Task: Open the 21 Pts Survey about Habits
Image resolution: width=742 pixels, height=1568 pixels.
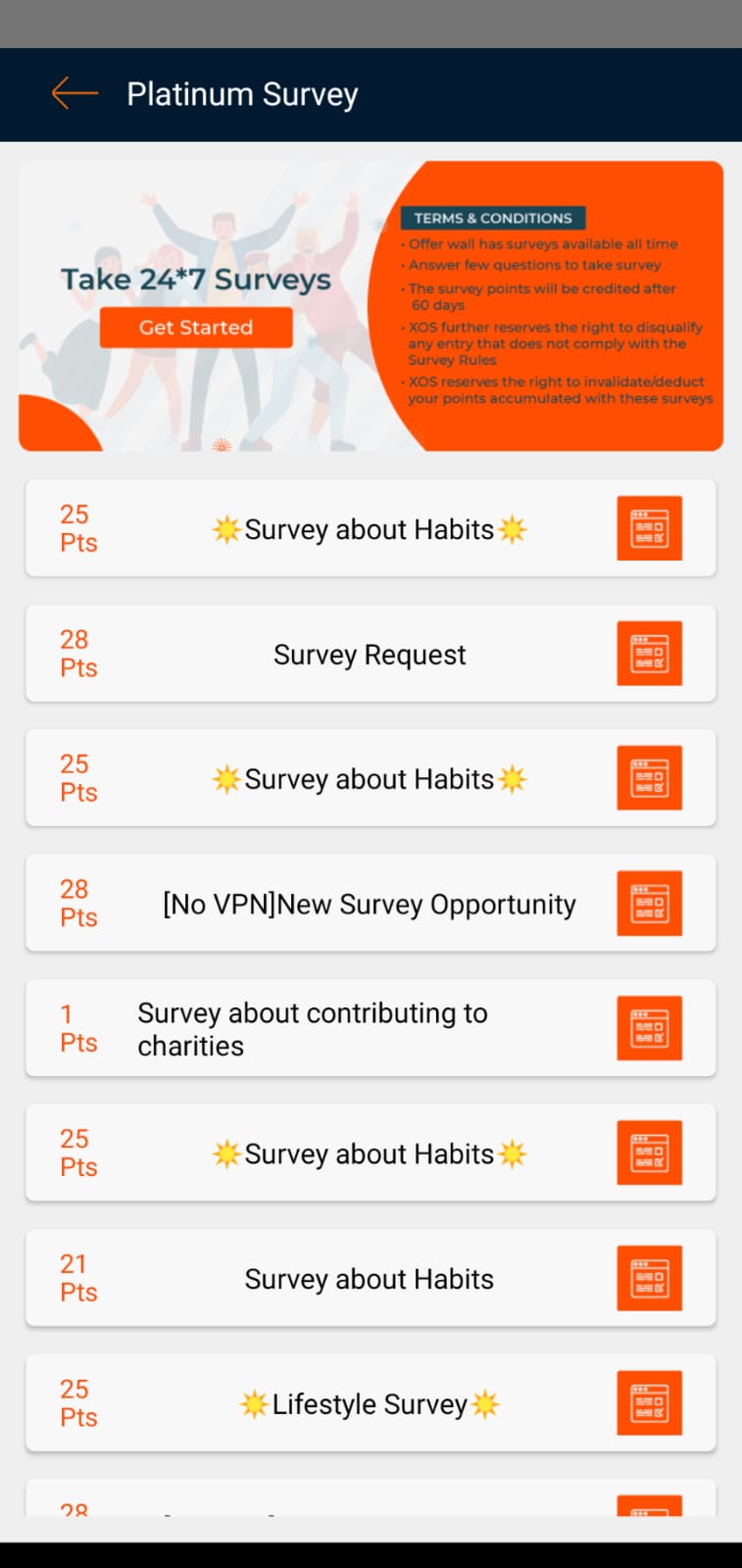Action: (x=370, y=1279)
